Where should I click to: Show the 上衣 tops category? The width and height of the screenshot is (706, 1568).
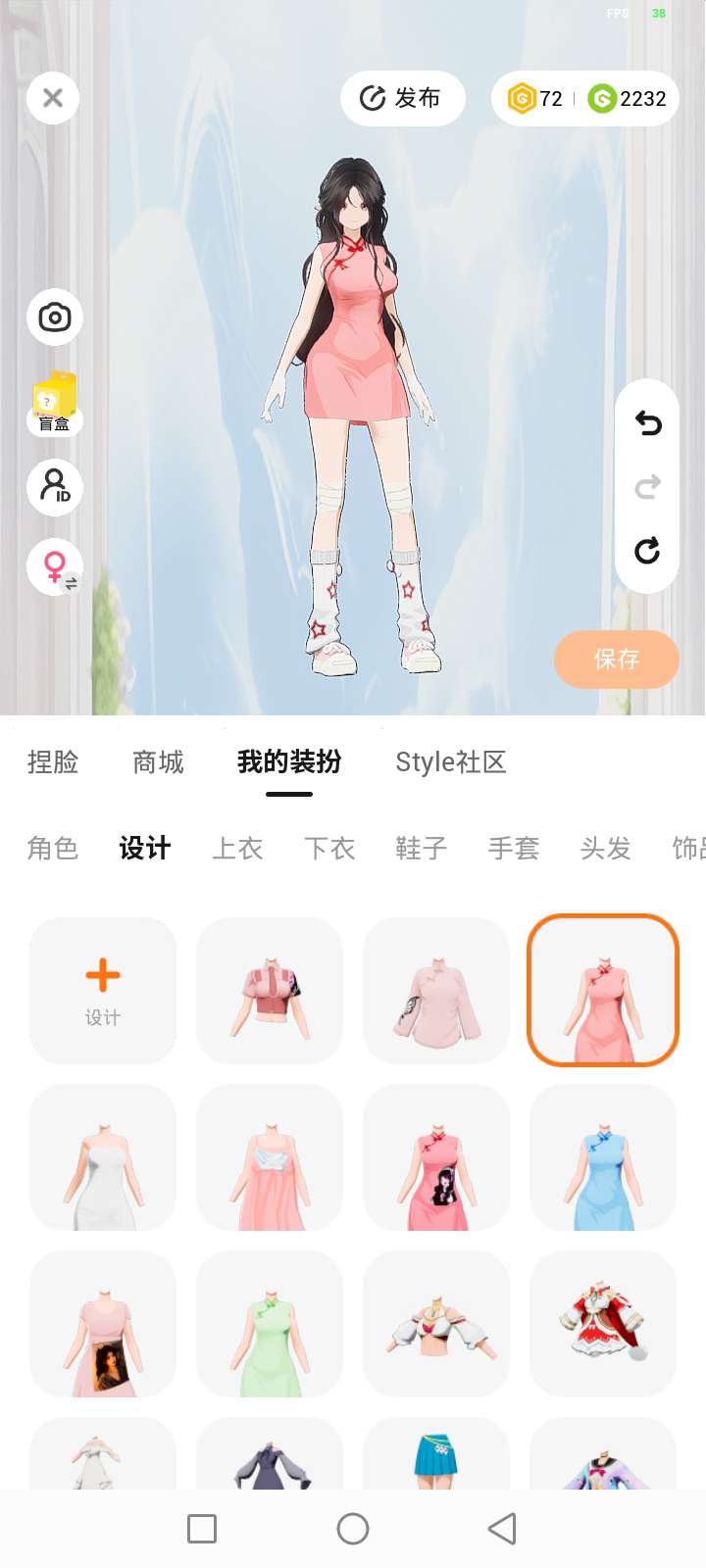point(237,849)
